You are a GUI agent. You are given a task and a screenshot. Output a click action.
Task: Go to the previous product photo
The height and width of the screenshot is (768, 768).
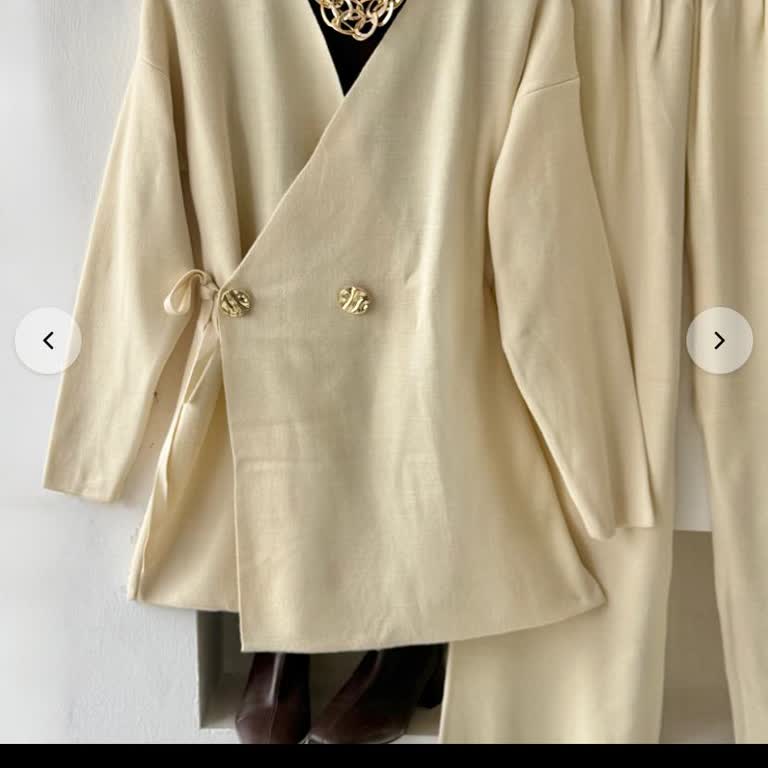click(x=48, y=341)
